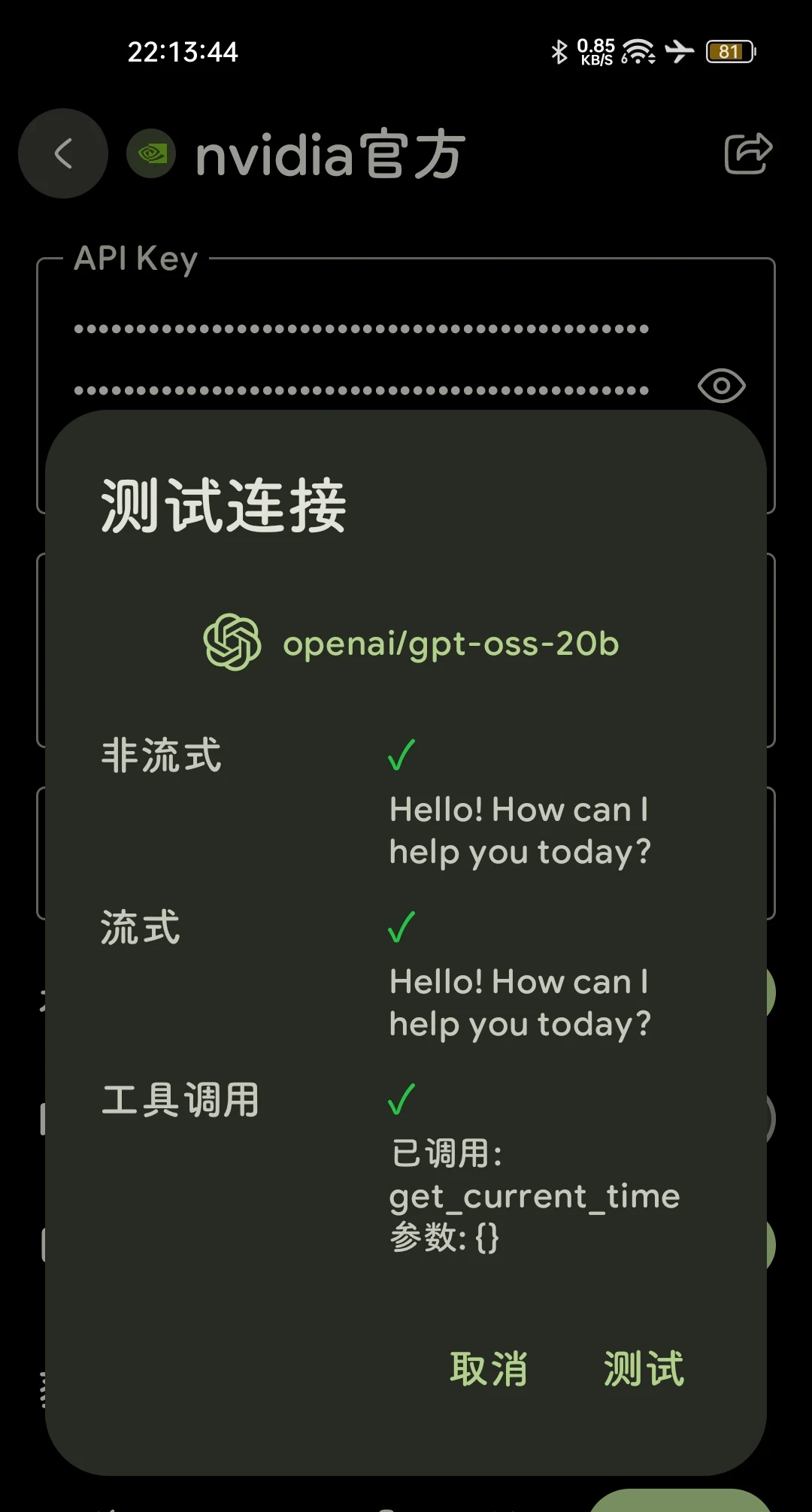Share the nvidia官方 provider
The width and height of the screenshot is (812, 1512).
pos(748,153)
